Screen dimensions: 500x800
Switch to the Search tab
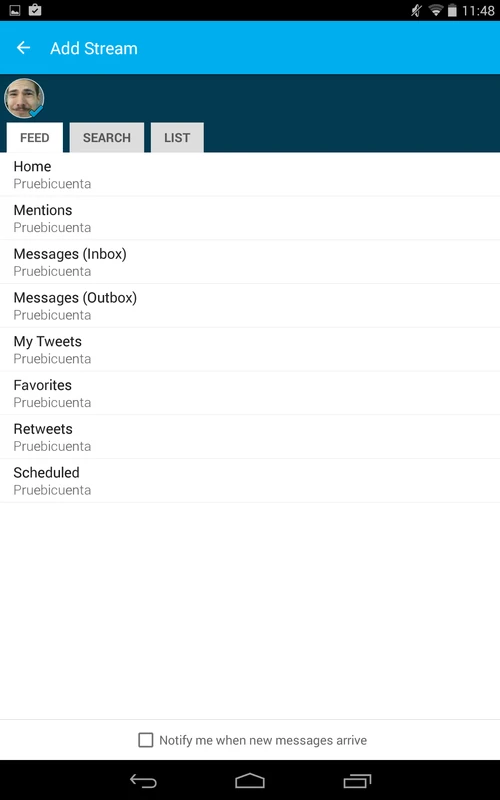click(x=107, y=138)
